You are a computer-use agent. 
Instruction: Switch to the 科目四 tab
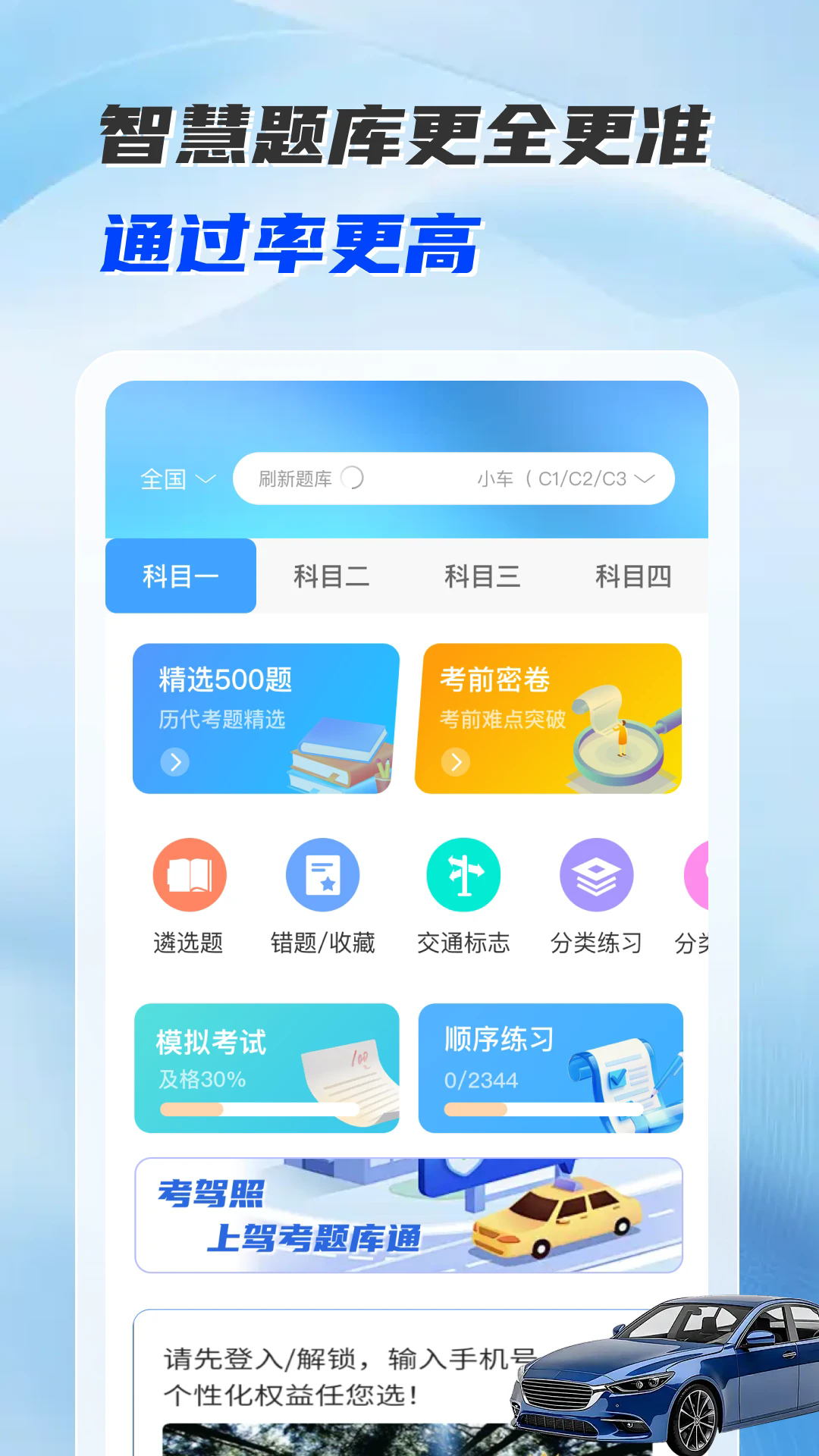click(x=634, y=576)
